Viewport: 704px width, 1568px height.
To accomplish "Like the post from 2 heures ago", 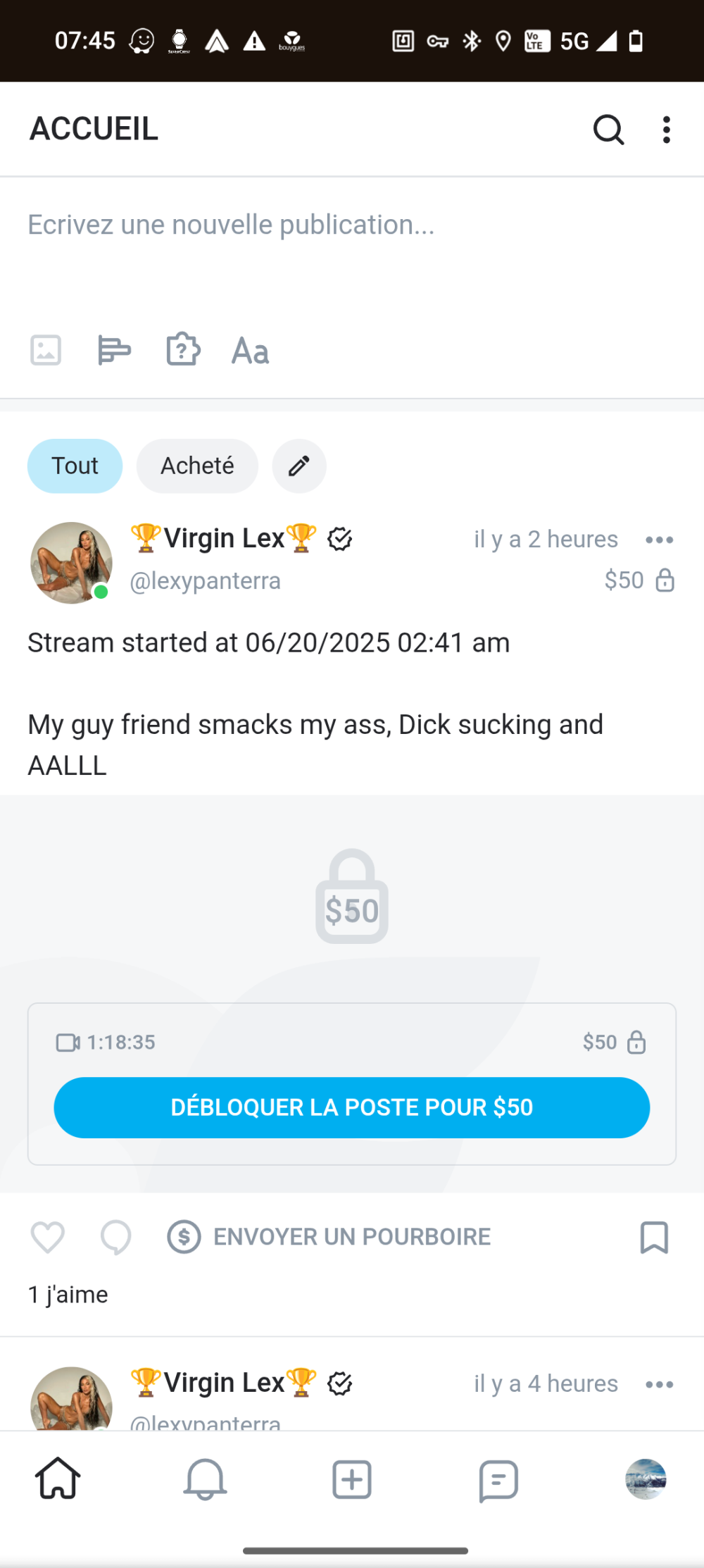I will pos(48,1237).
